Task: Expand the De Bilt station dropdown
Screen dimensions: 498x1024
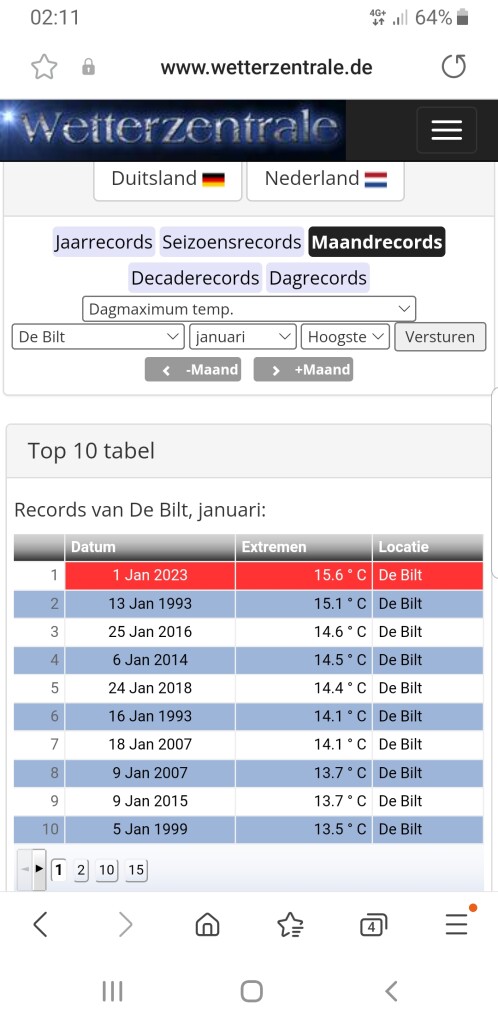Action: click(x=98, y=337)
